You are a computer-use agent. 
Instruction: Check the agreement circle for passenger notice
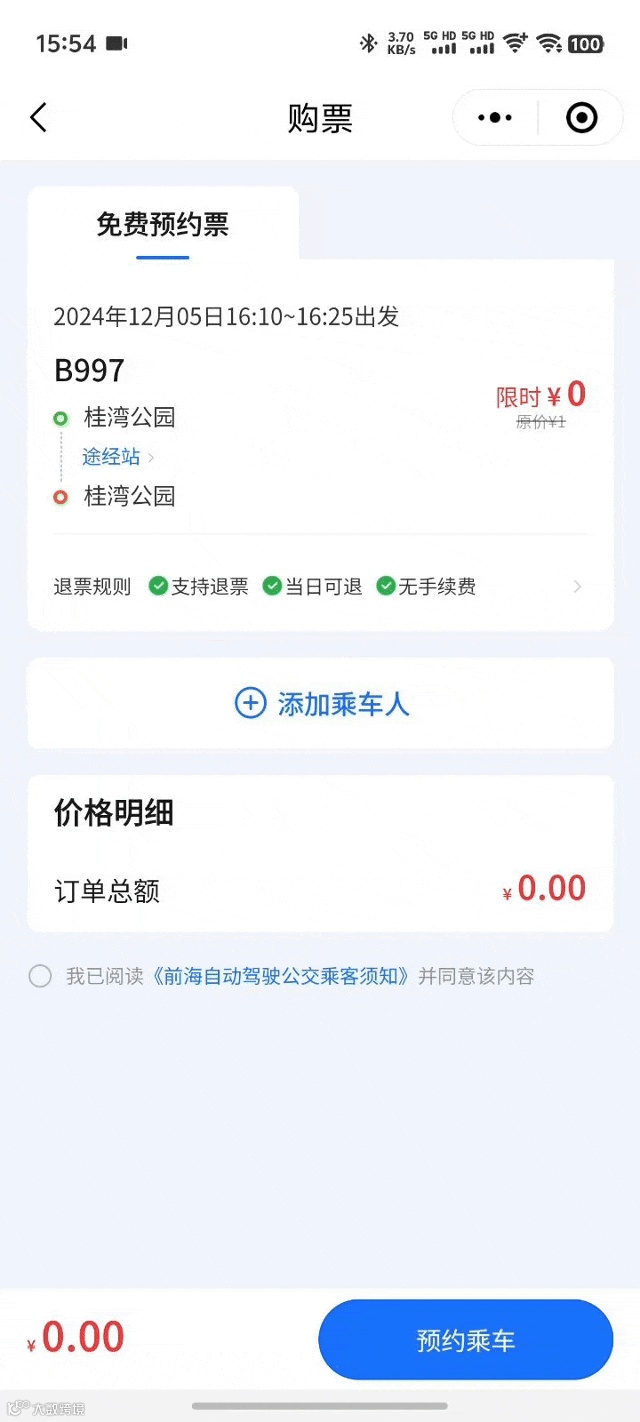[40, 976]
